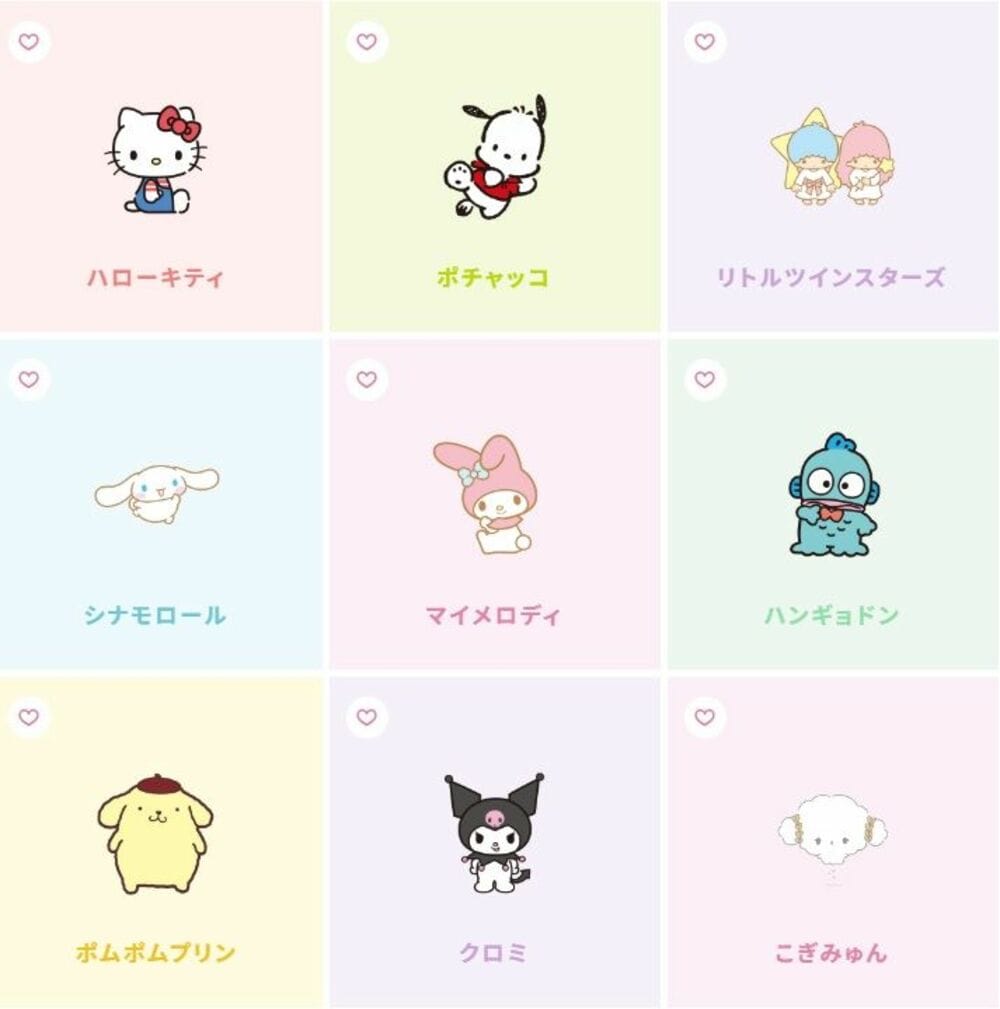Favorite ポムポムプリン with the heart icon
This screenshot has height=1009, width=1000.
point(29,717)
